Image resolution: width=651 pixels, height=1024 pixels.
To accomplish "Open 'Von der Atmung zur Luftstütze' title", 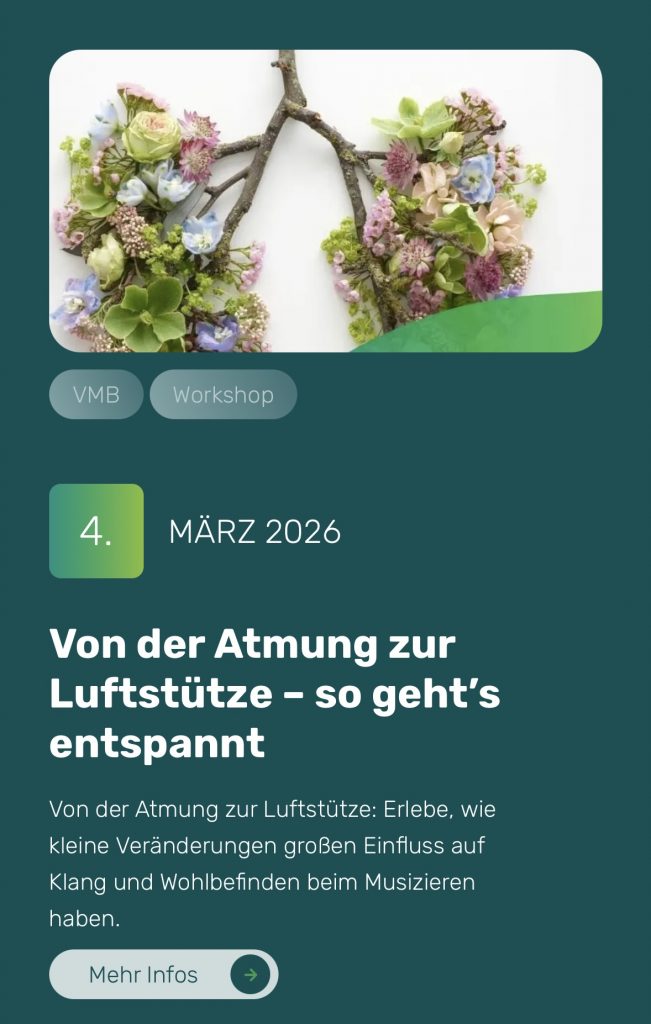I will tap(274, 694).
